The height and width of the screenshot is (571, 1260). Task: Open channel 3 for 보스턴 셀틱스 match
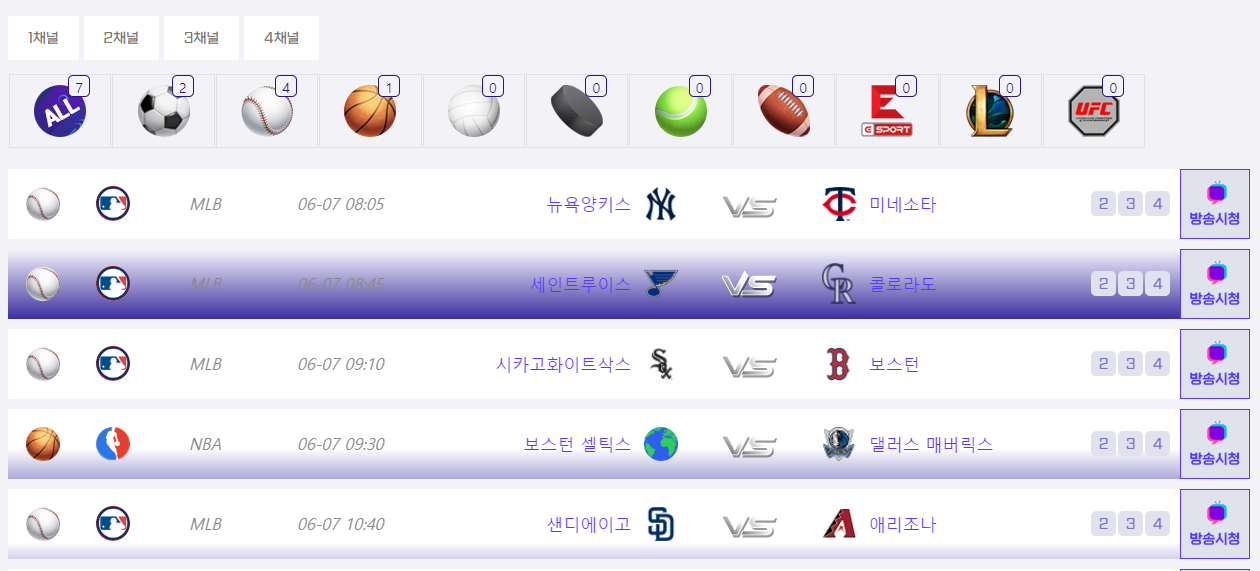point(1130,444)
